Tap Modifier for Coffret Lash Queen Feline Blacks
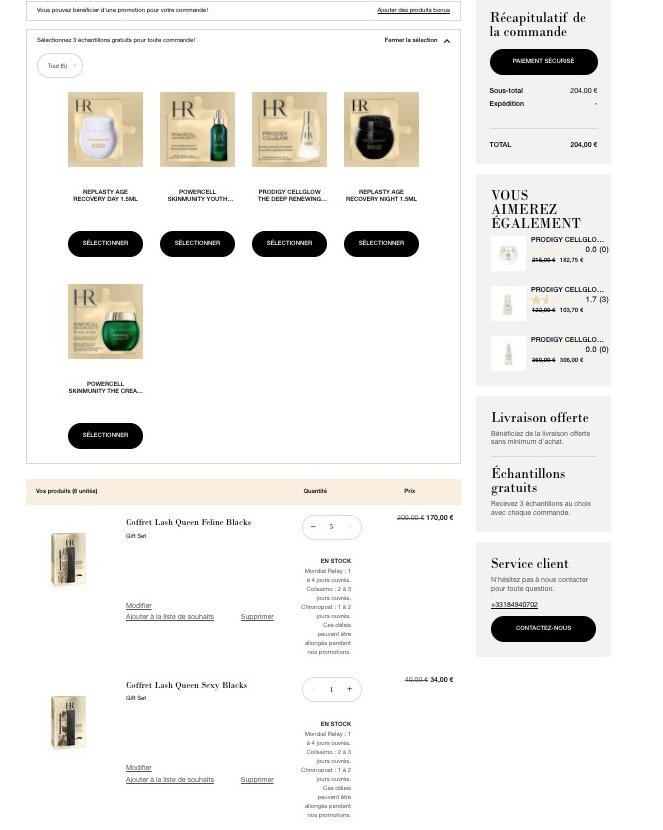Image resolution: width=663 pixels, height=830 pixels. (139, 606)
